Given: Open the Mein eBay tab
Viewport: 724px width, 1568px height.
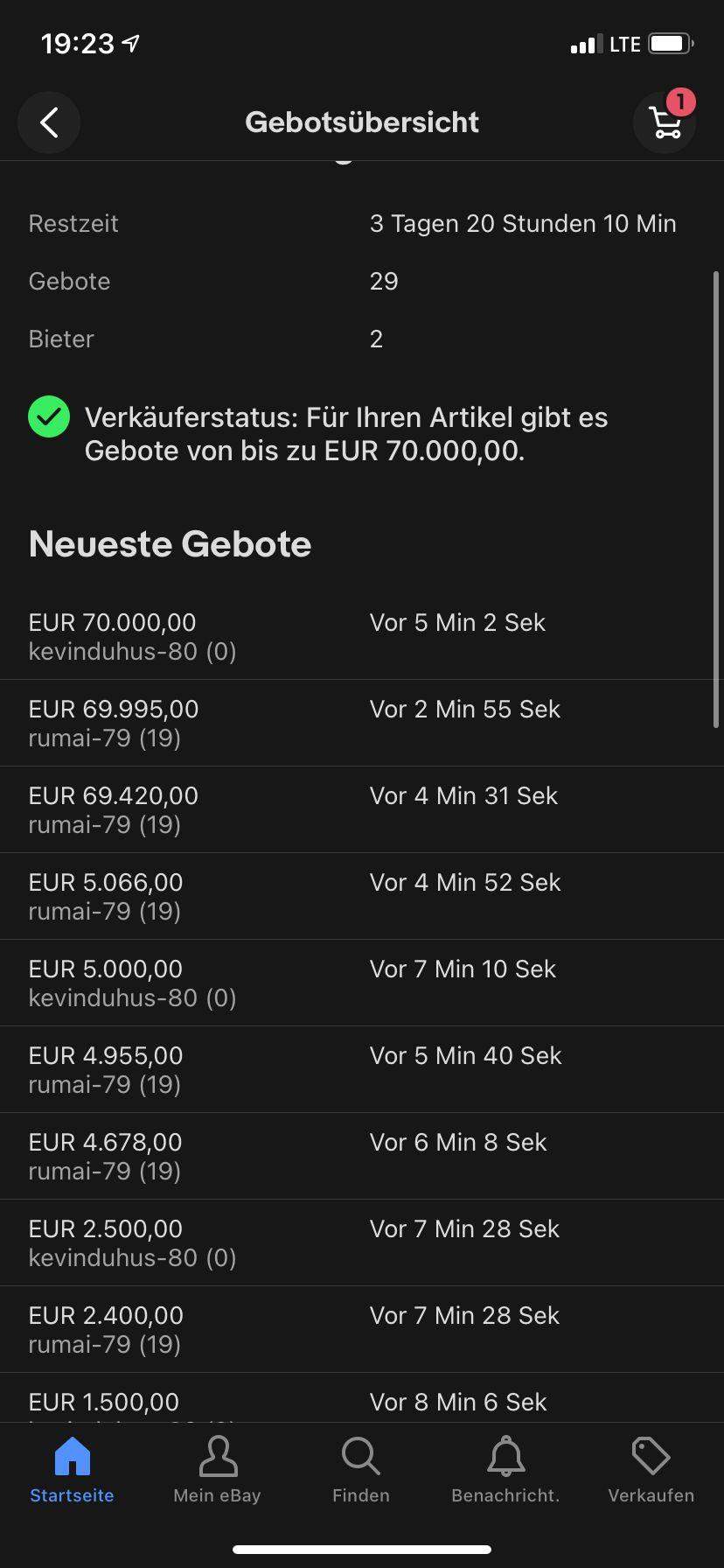Looking at the screenshot, I should [x=217, y=1470].
